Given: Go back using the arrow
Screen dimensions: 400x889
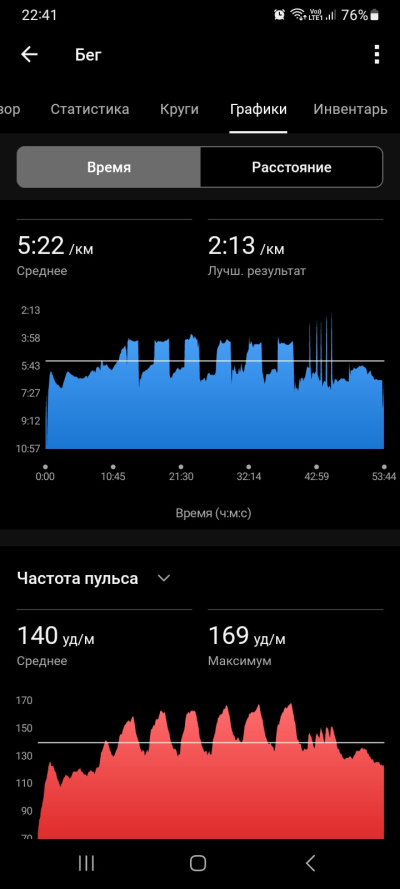Looking at the screenshot, I should click(29, 55).
